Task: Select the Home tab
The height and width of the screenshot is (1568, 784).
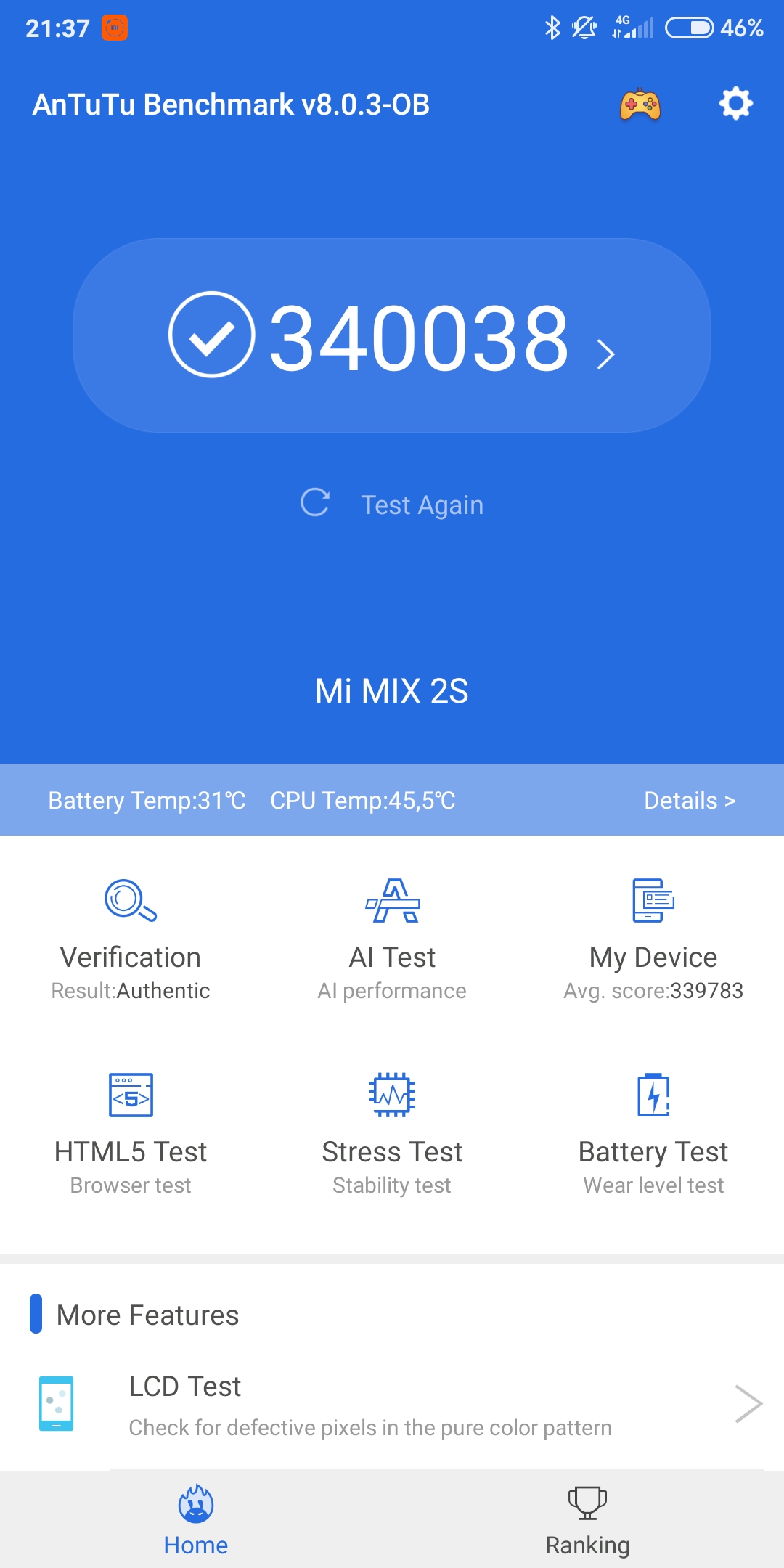Action: tap(196, 1521)
